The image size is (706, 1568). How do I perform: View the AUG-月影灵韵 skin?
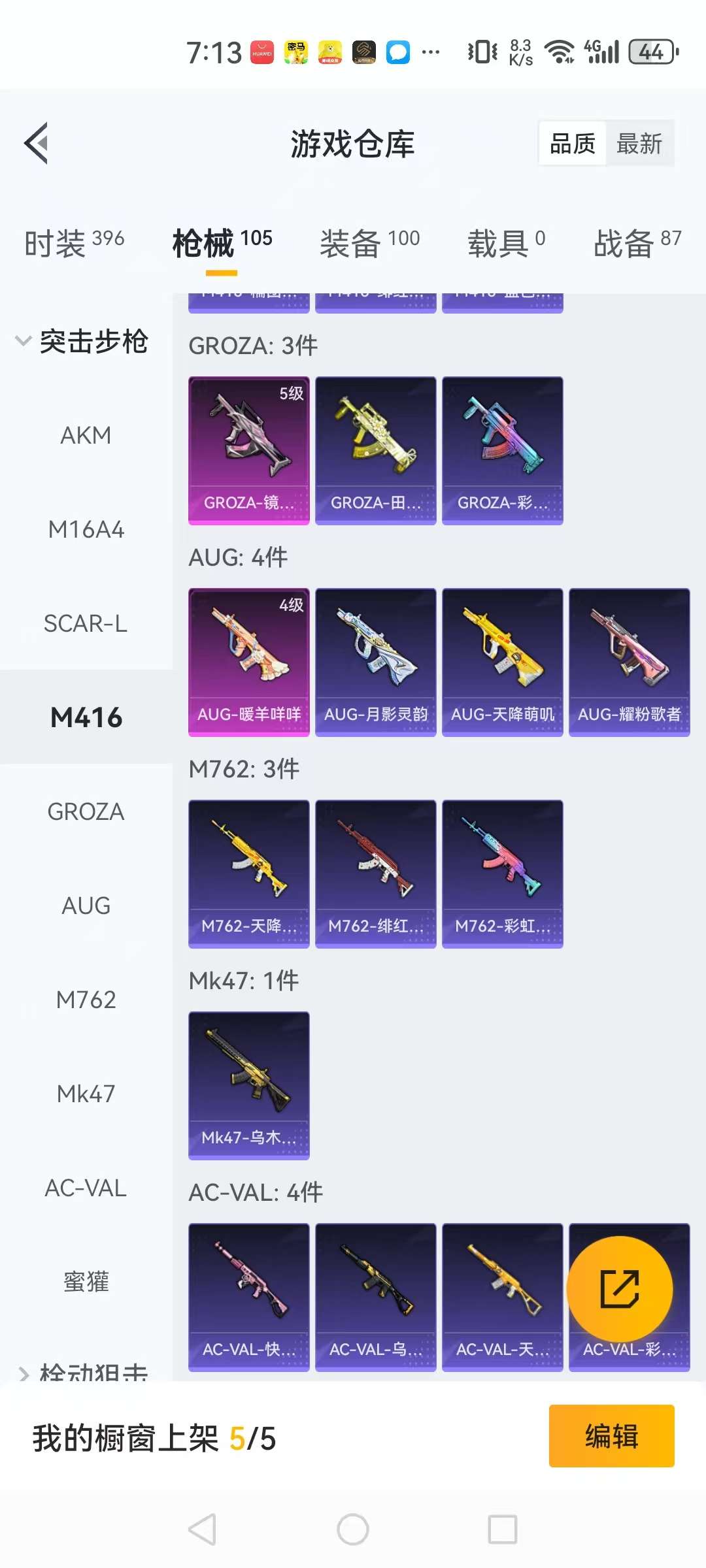pos(375,662)
